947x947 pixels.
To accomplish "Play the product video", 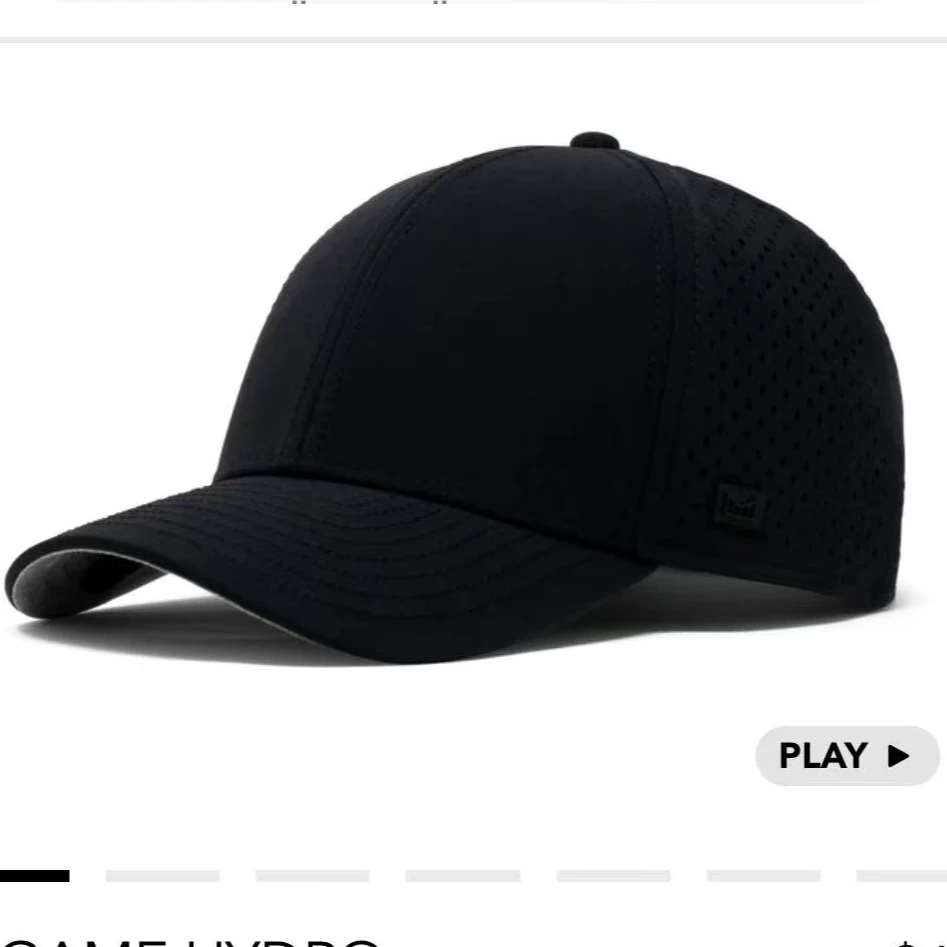I will [x=846, y=756].
